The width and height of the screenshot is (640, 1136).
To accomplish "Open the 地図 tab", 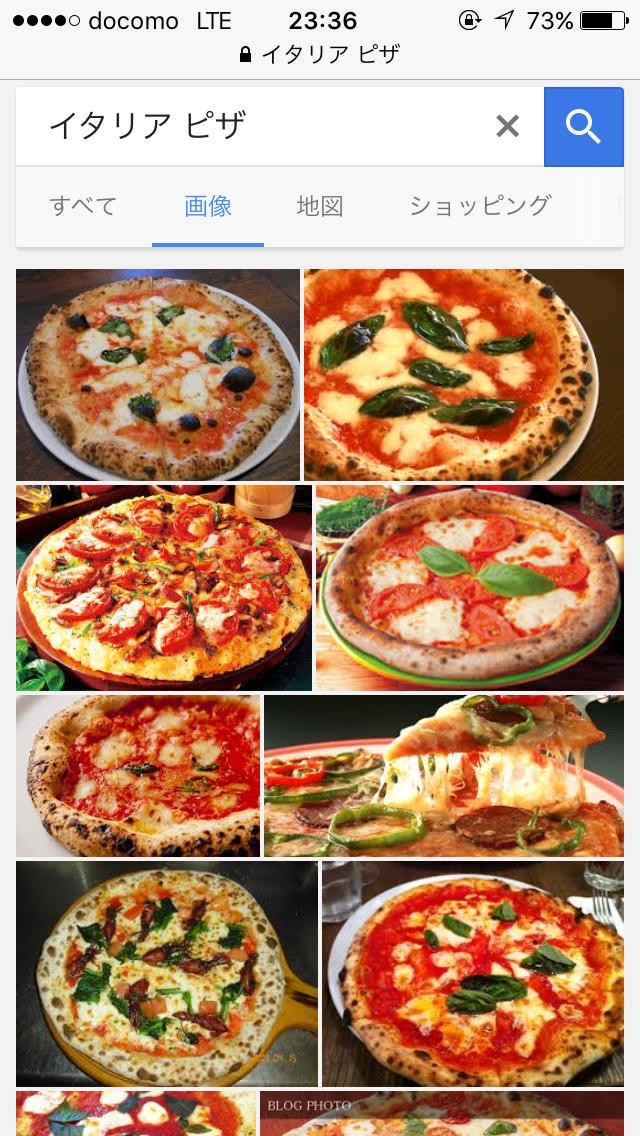I will [x=320, y=206].
